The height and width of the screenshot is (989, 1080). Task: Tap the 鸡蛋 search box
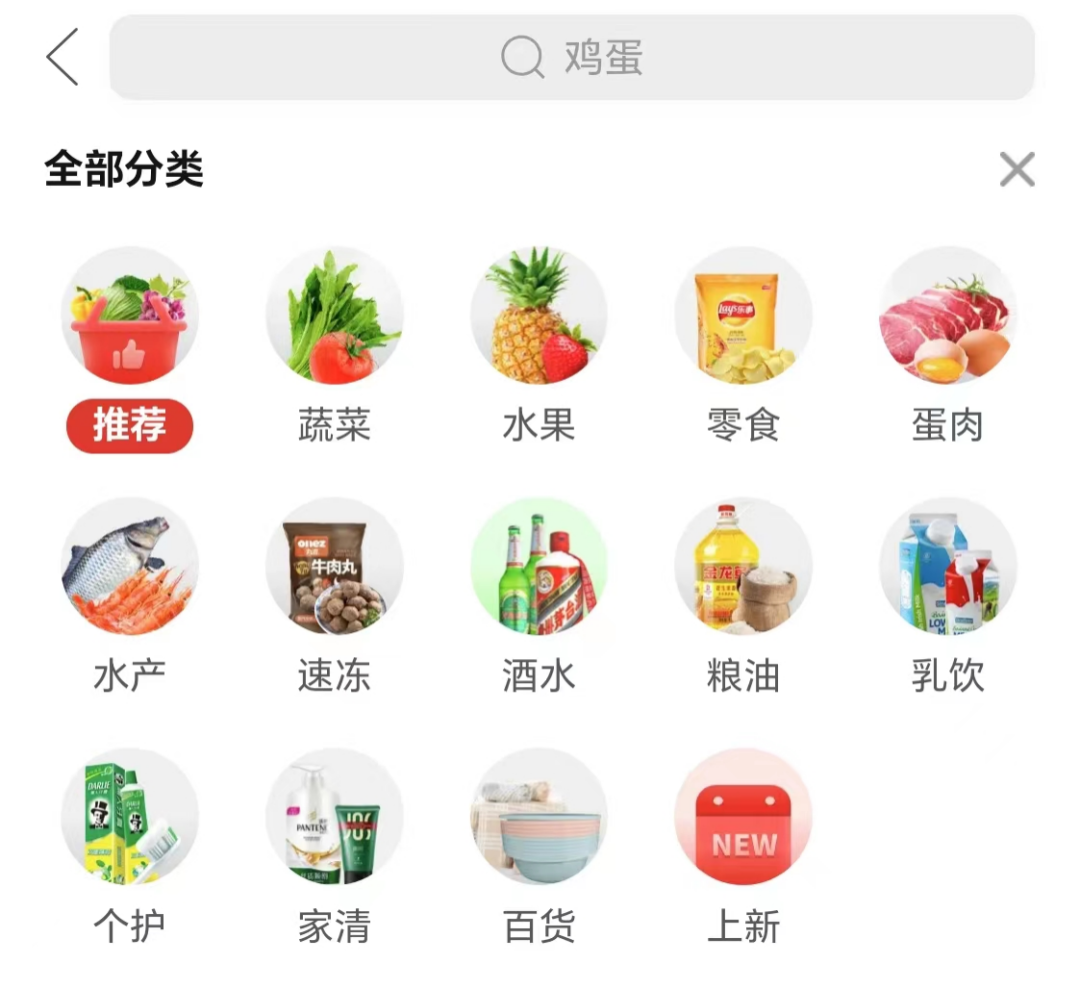point(572,57)
